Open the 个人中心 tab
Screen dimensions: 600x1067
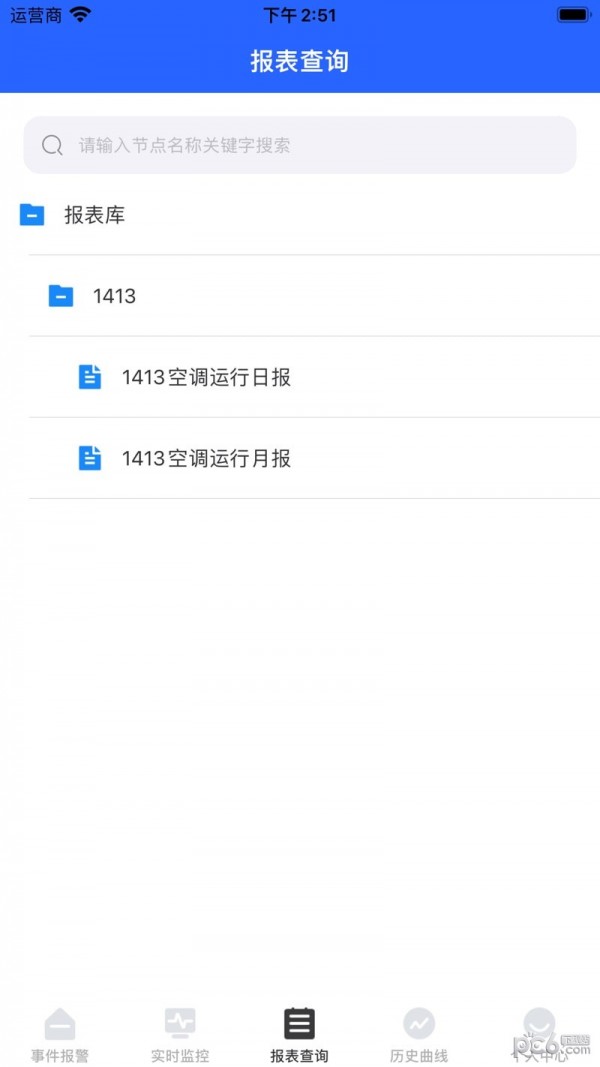click(x=539, y=1035)
